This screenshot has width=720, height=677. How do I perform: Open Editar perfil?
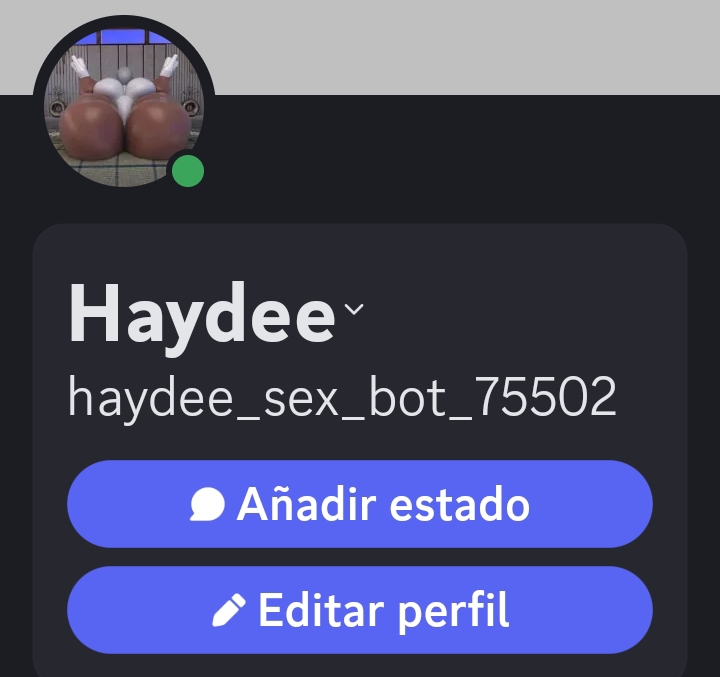(x=360, y=610)
